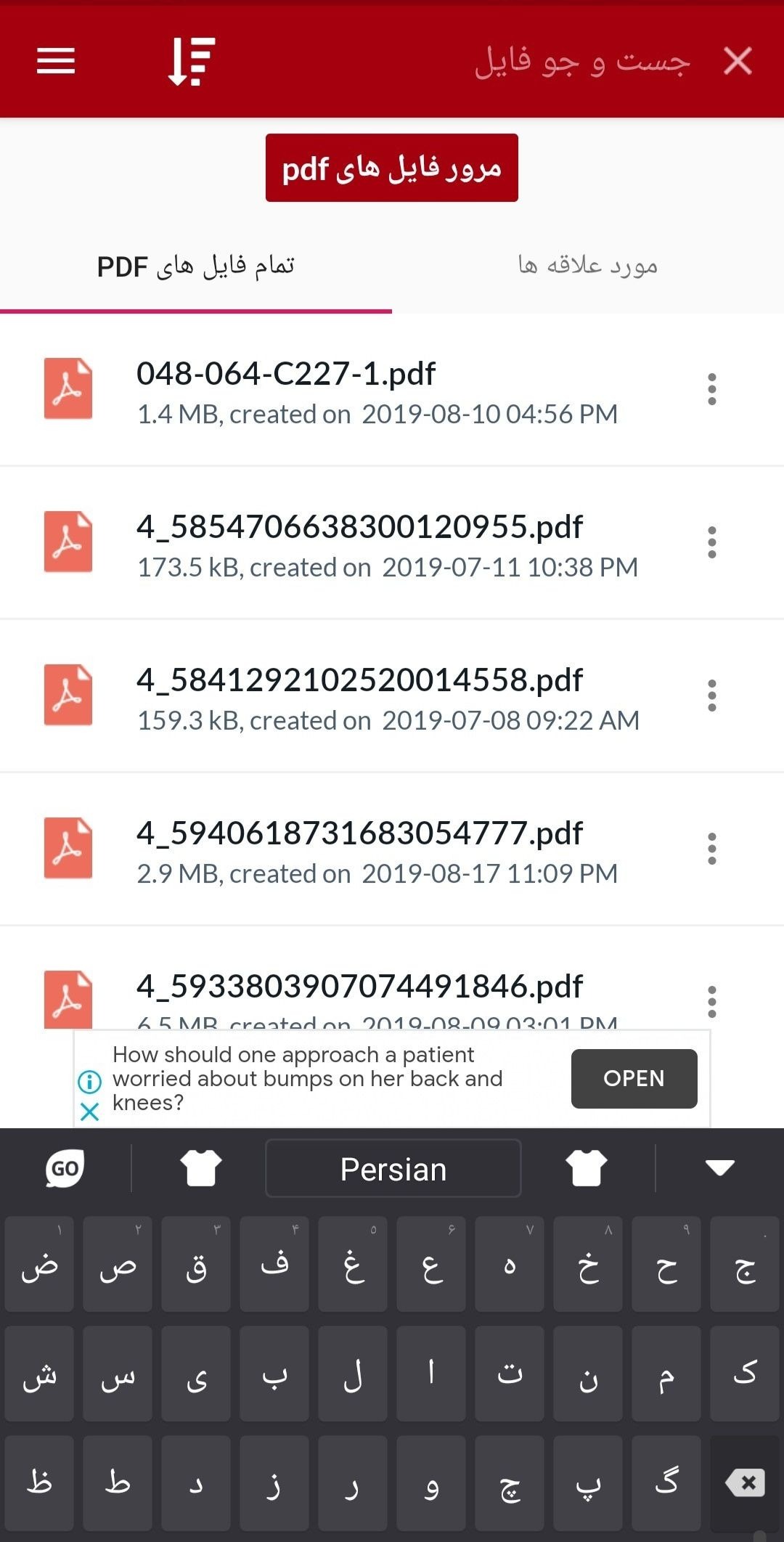This screenshot has width=784, height=1542.
Task: Show more options for 4_5940618731683054777.pdf
Action: click(712, 849)
